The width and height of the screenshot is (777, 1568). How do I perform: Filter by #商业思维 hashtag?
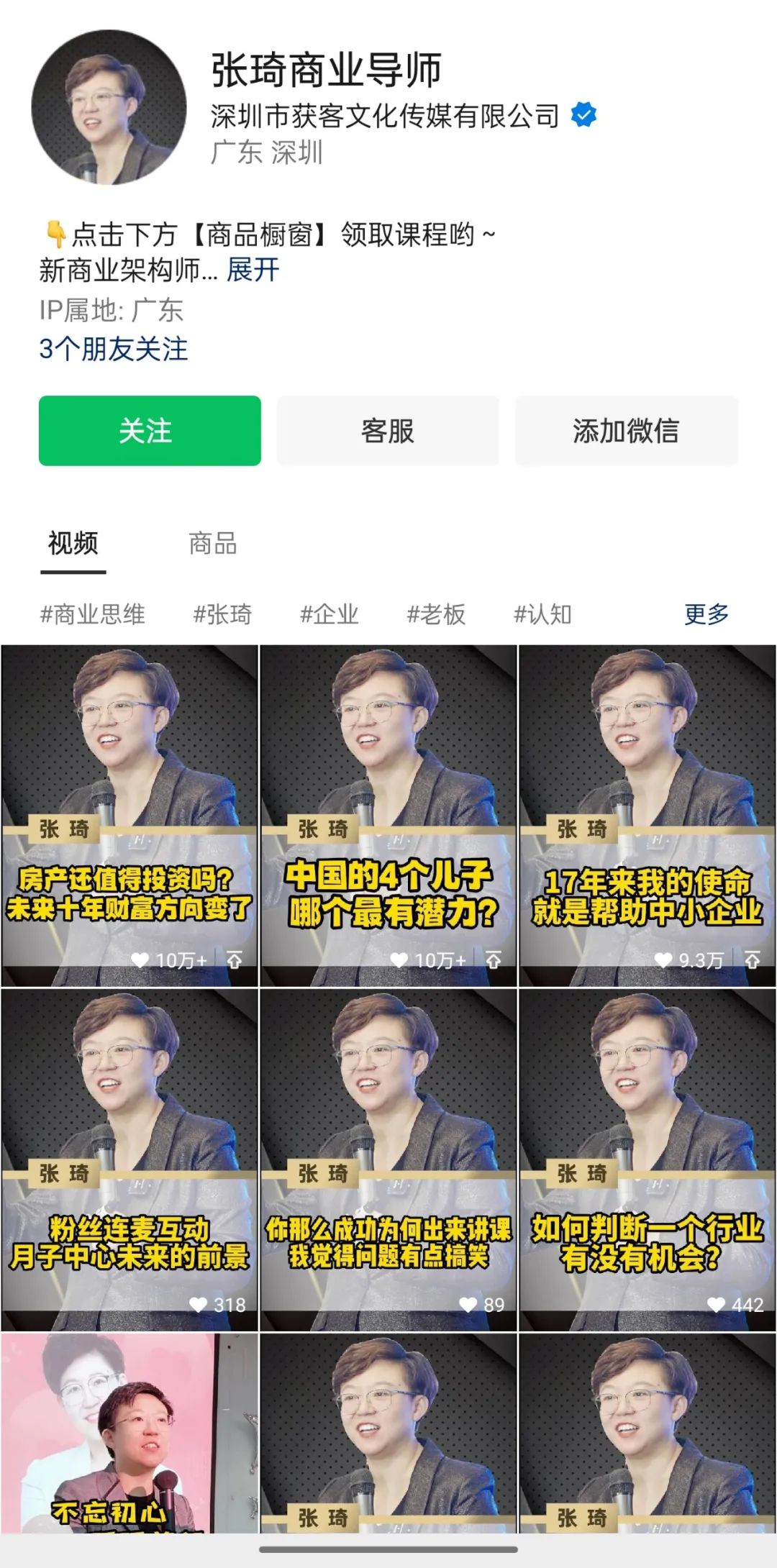click(x=92, y=614)
